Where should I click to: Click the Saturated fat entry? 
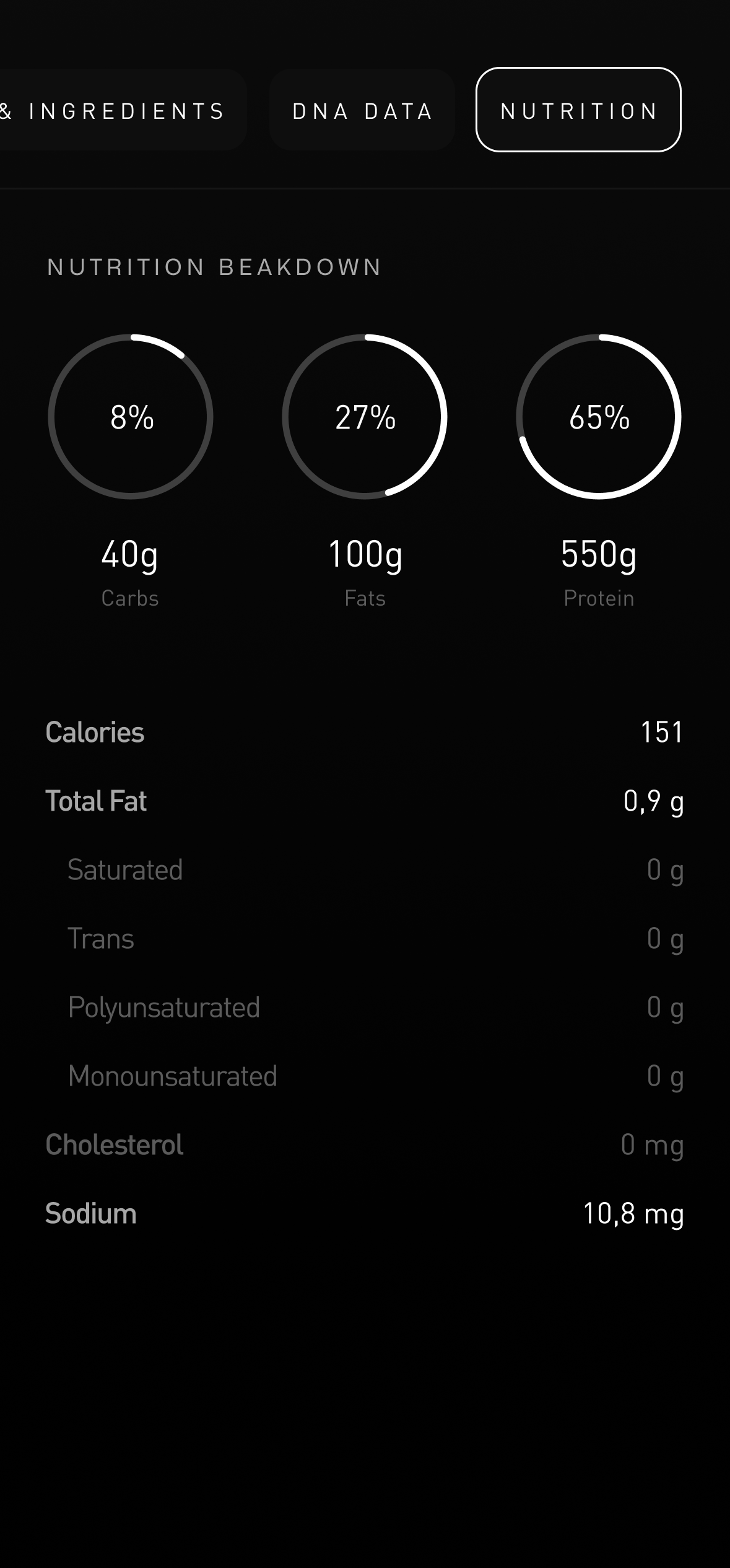[365, 869]
